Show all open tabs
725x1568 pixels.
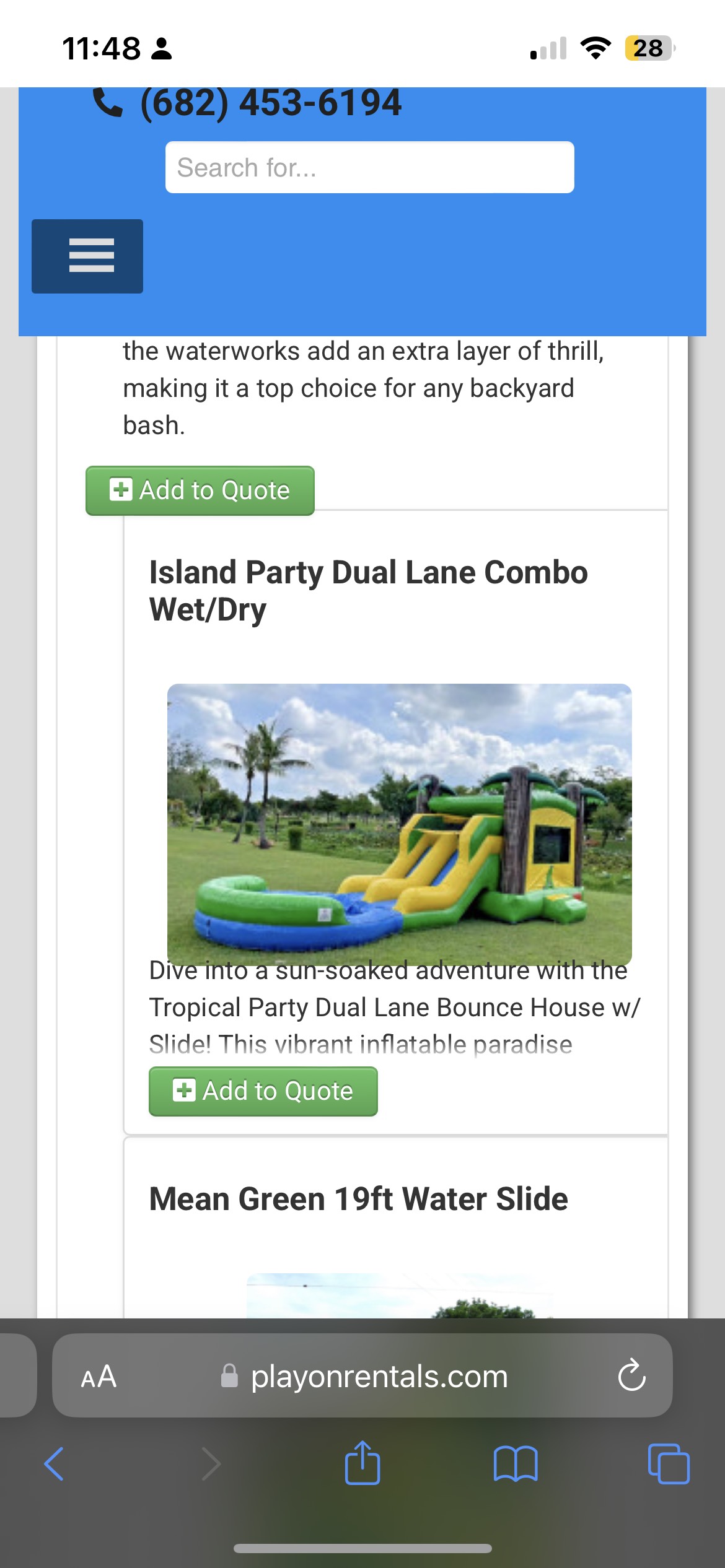(668, 1464)
